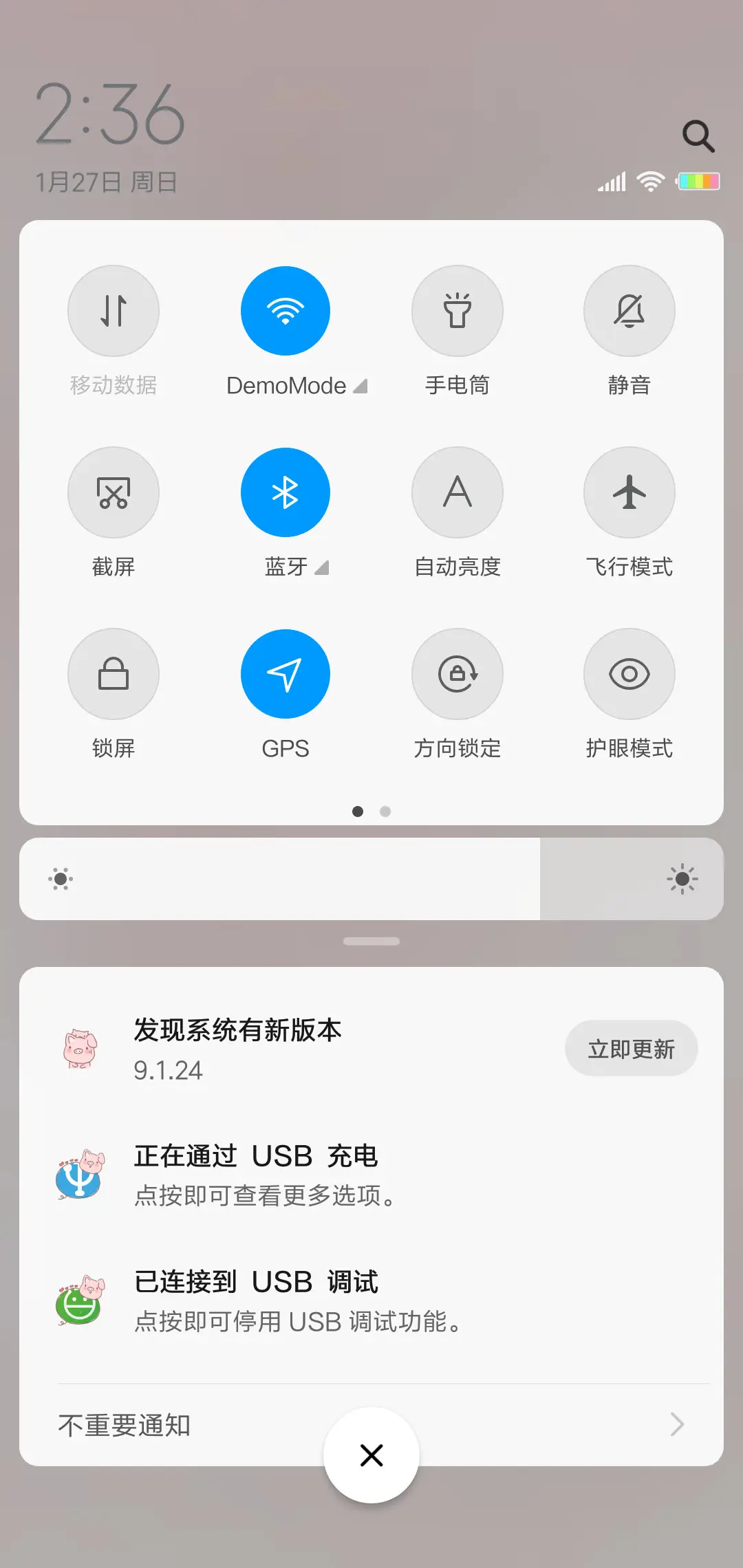Screen dimensions: 743x1568
Task: Enable eye protection mode
Action: [629, 674]
